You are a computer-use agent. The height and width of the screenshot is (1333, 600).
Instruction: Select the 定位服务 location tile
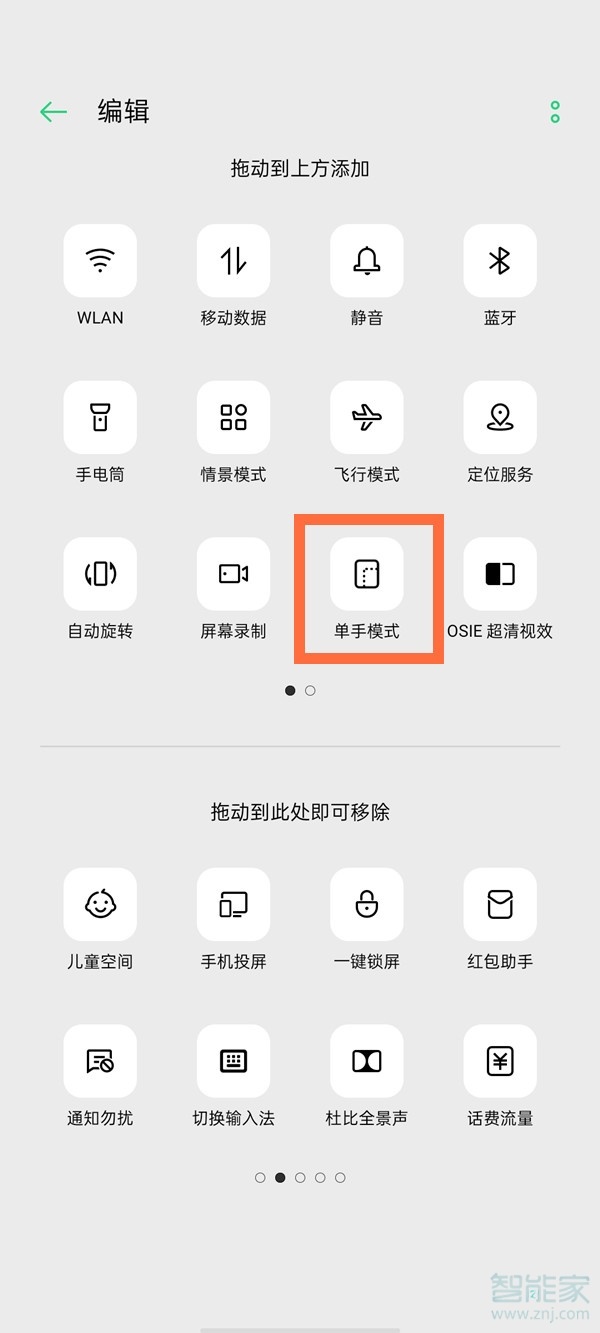tap(500, 417)
